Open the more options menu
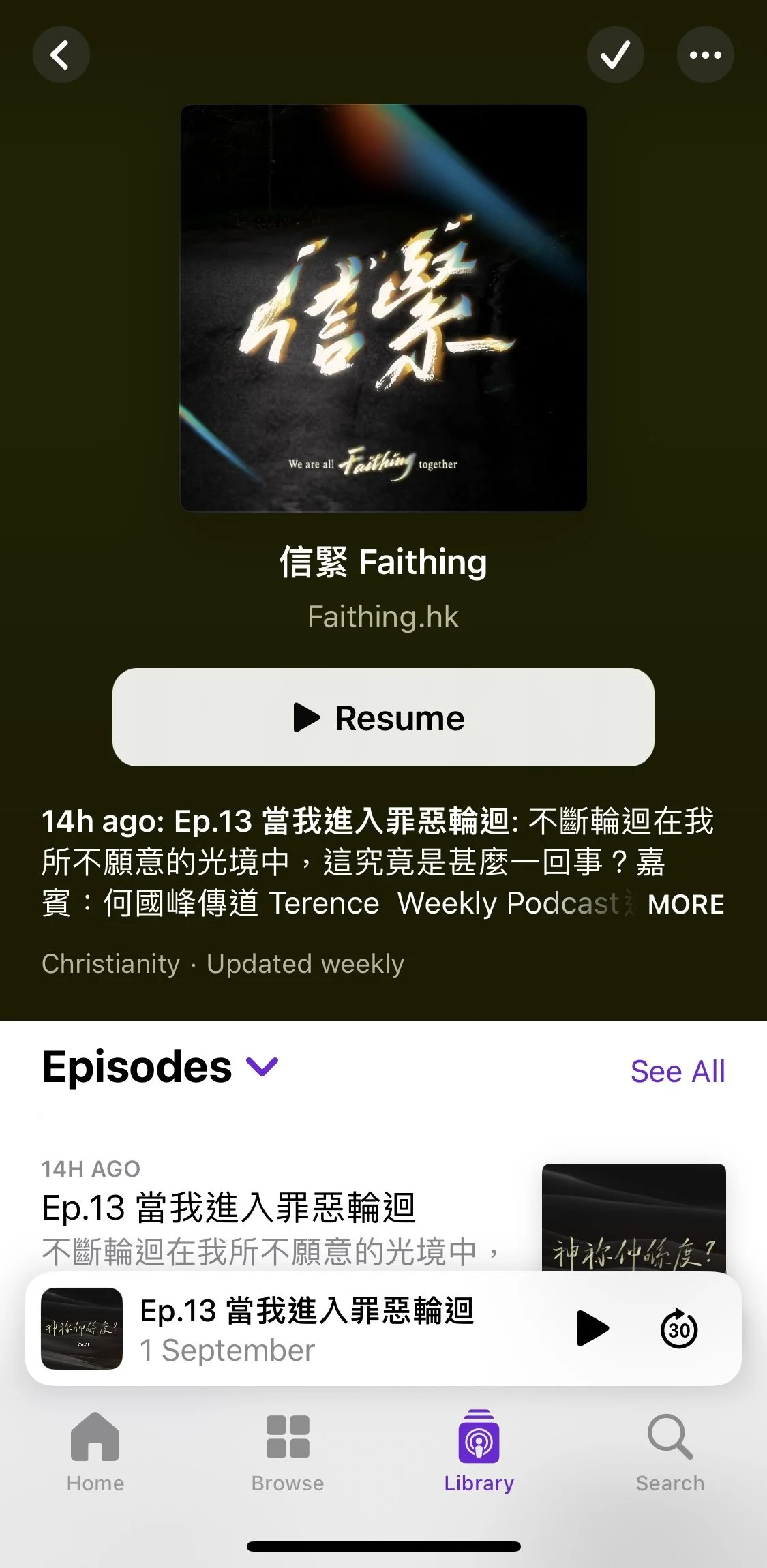767x1568 pixels. tap(705, 55)
